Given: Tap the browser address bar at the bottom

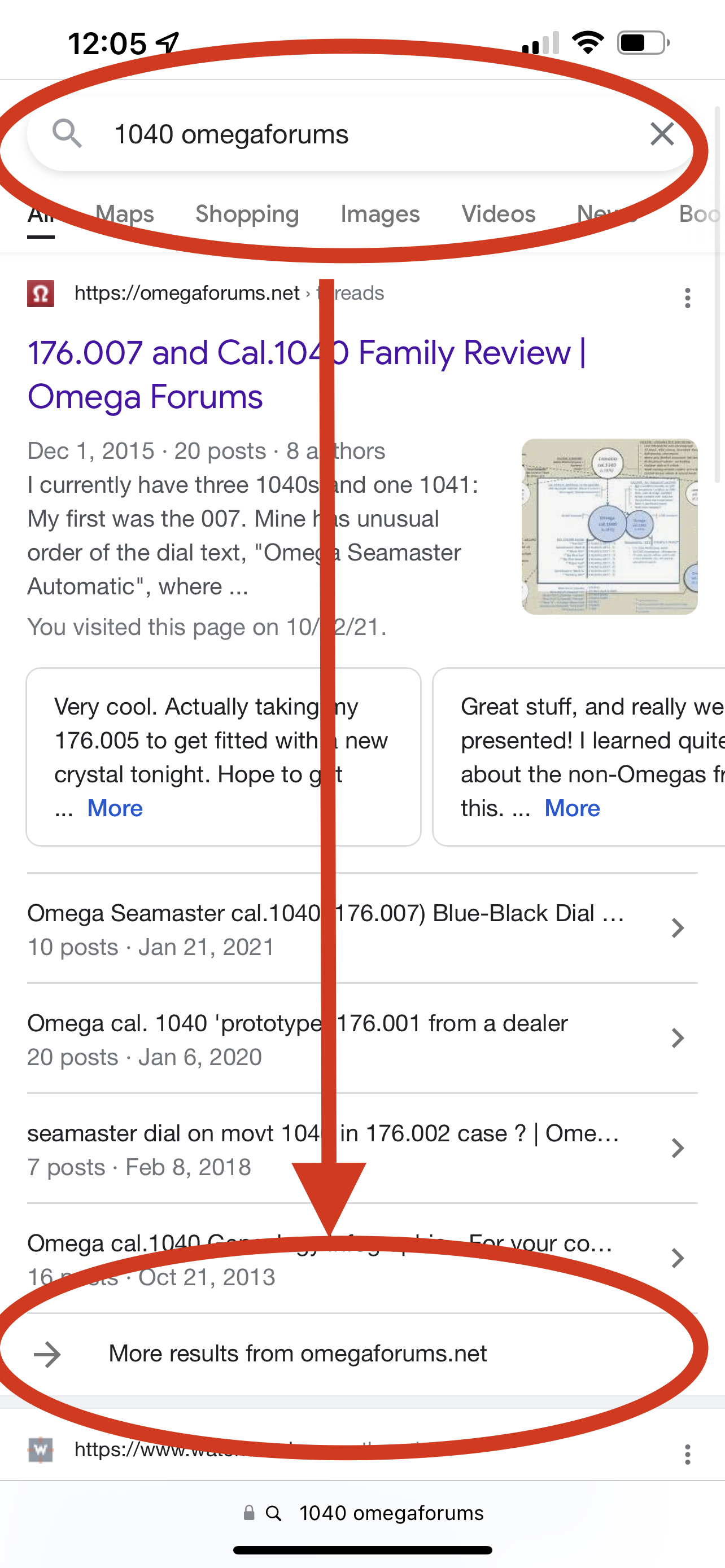Looking at the screenshot, I should point(363,1513).
